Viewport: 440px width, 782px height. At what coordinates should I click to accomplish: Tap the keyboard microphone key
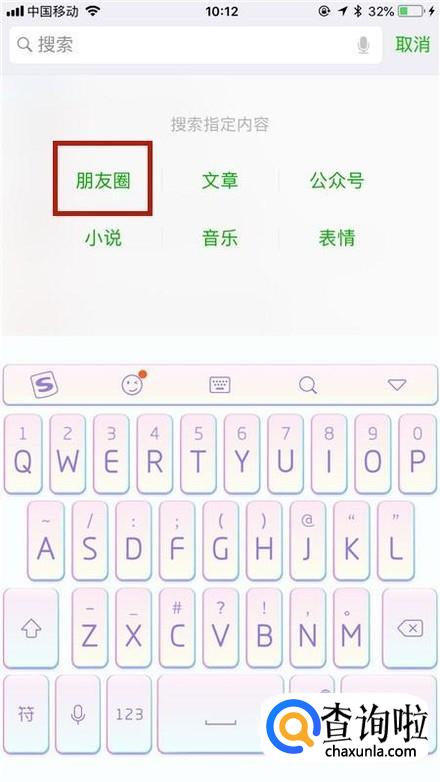pos(77,714)
